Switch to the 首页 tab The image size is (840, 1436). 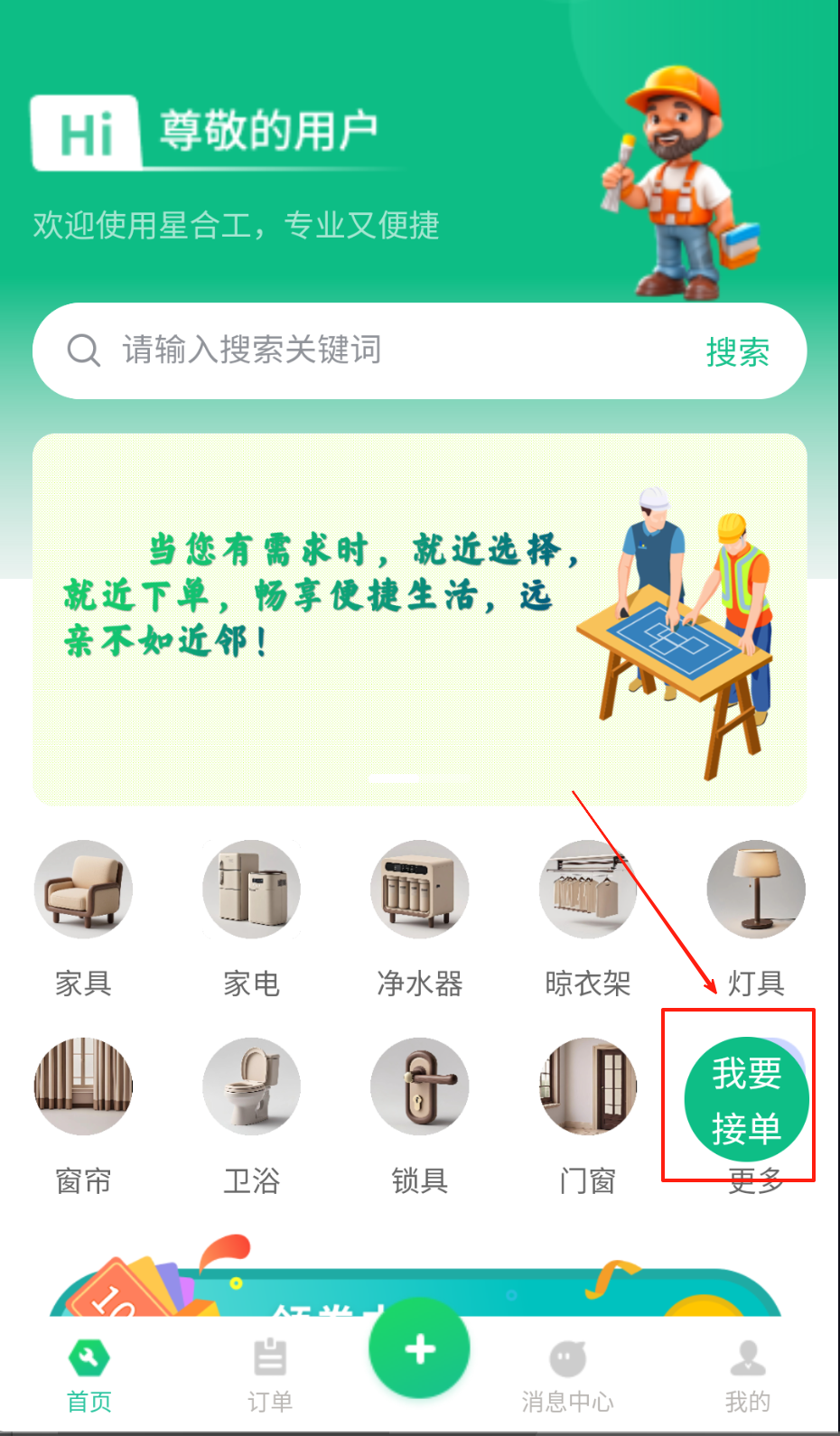[x=89, y=1375]
